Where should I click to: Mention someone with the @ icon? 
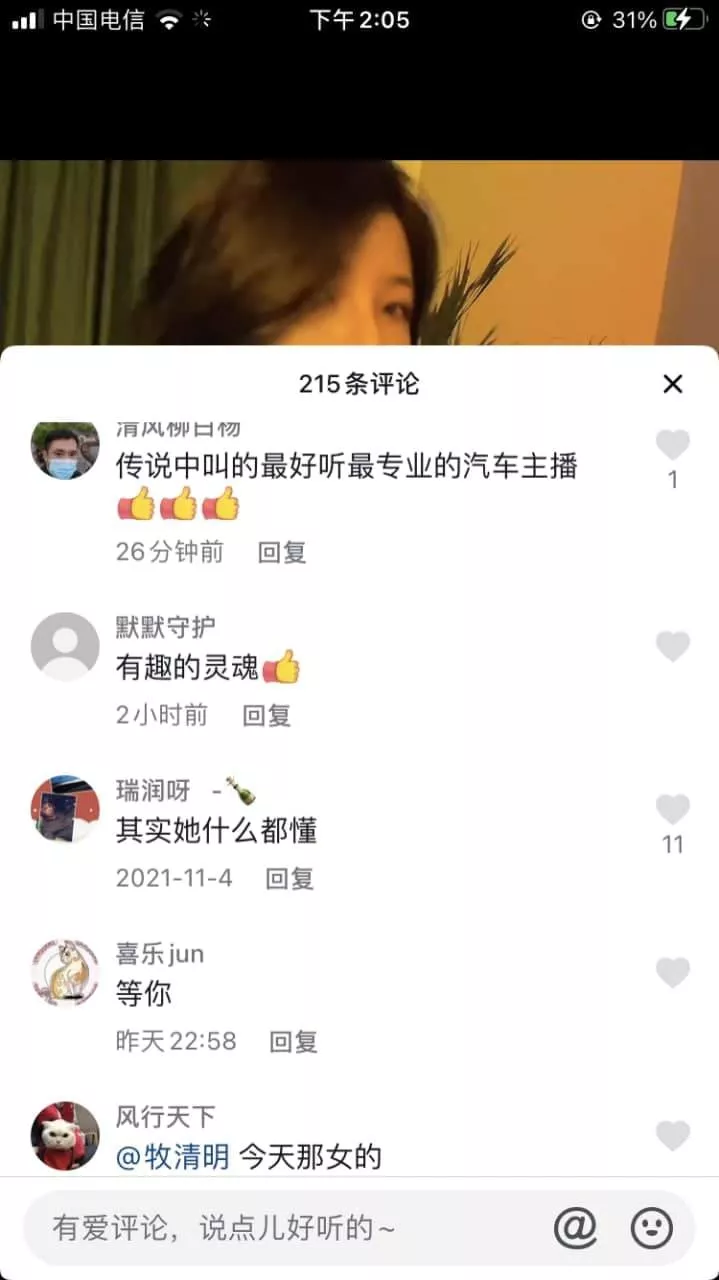575,1228
